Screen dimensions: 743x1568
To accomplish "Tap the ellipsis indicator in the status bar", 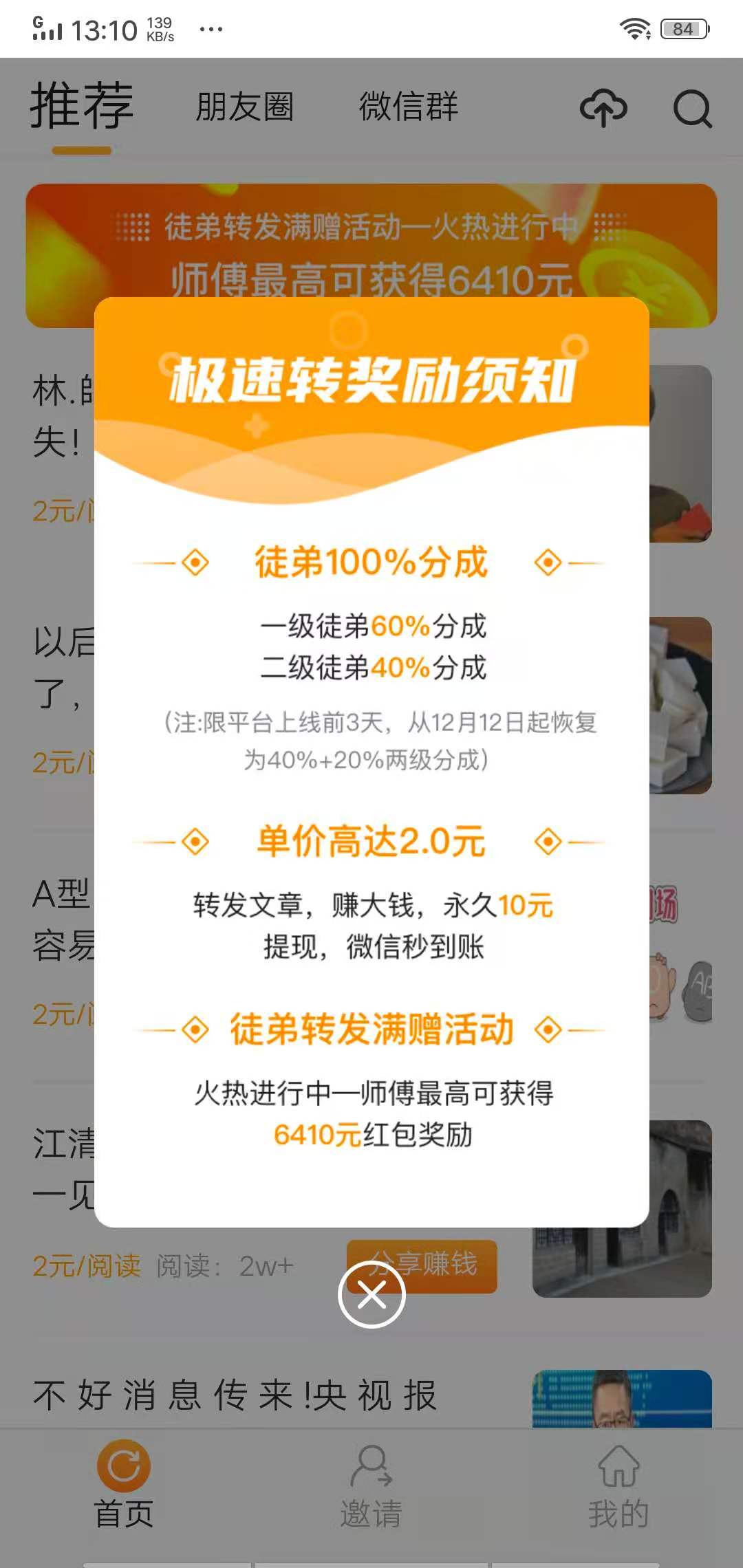I will [x=211, y=28].
